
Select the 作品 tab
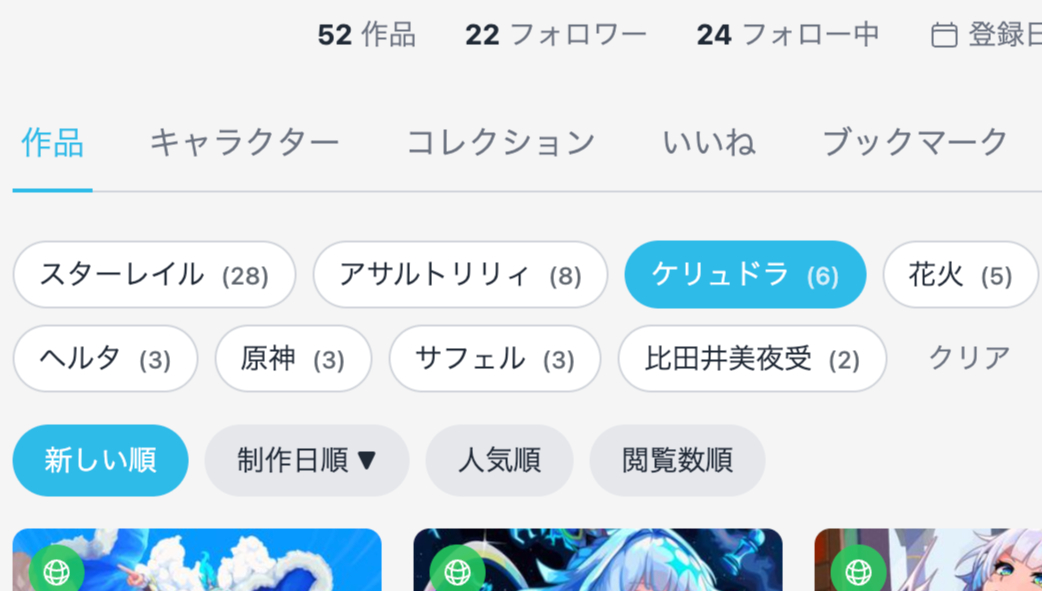52,143
